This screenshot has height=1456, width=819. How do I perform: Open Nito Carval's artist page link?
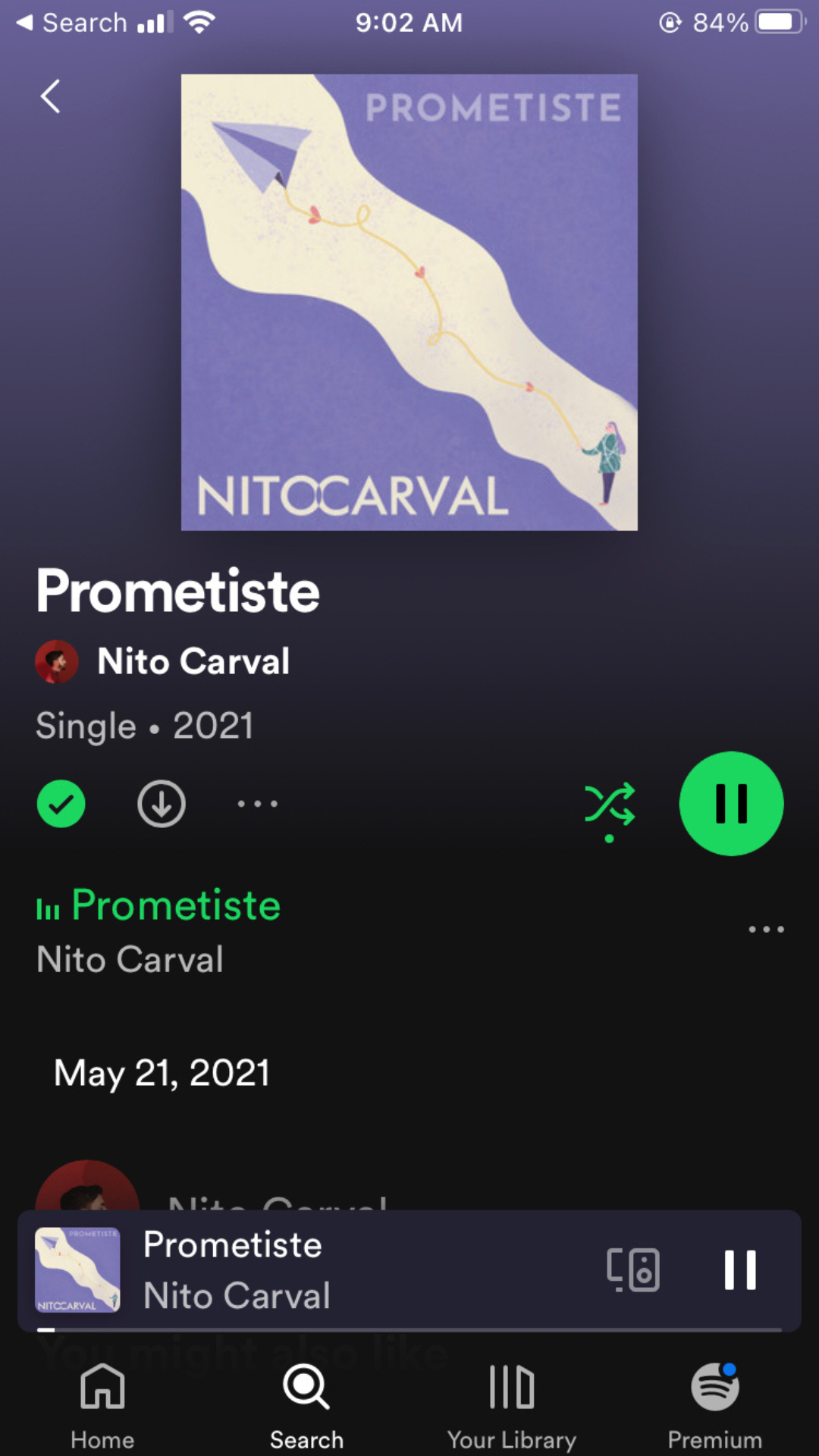click(193, 661)
